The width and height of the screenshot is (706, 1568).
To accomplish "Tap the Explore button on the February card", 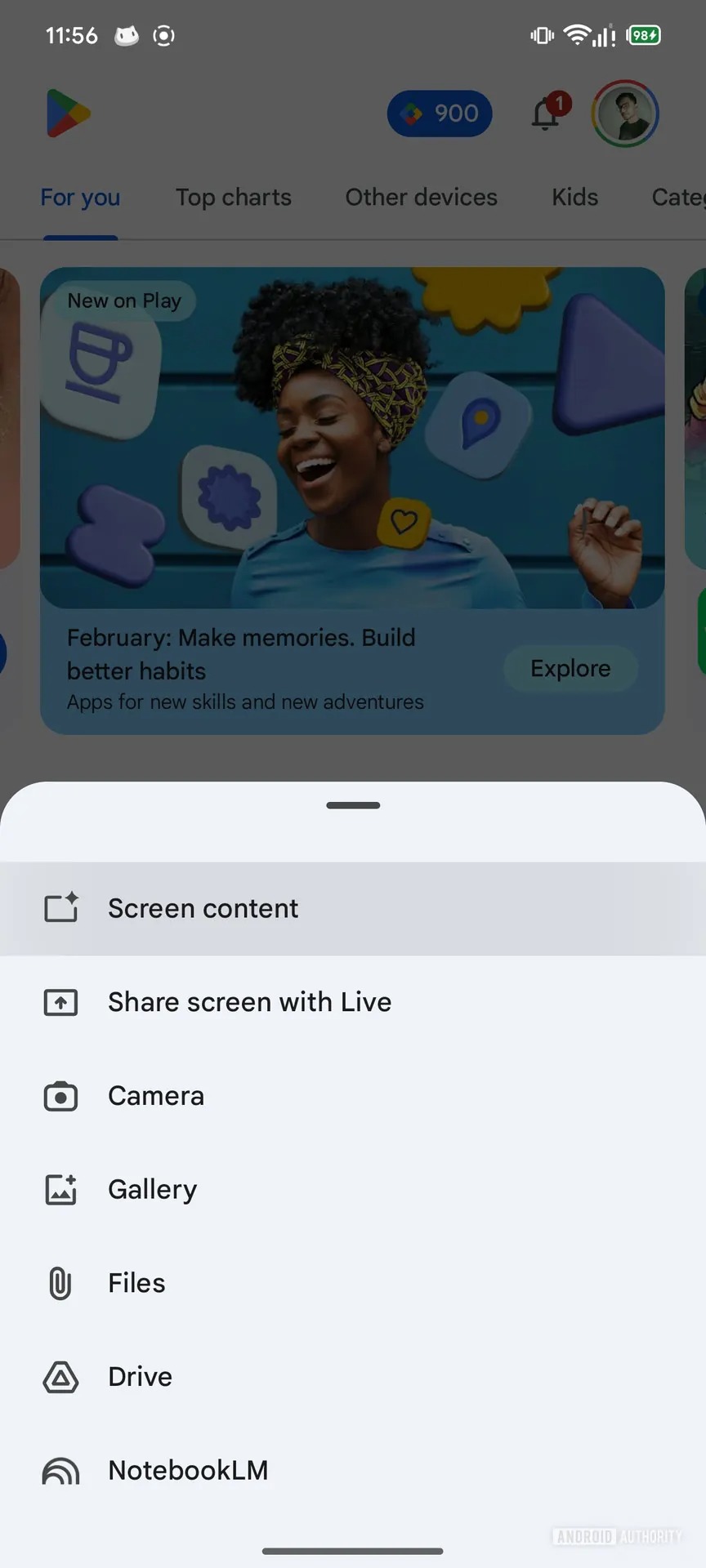I will (570, 669).
